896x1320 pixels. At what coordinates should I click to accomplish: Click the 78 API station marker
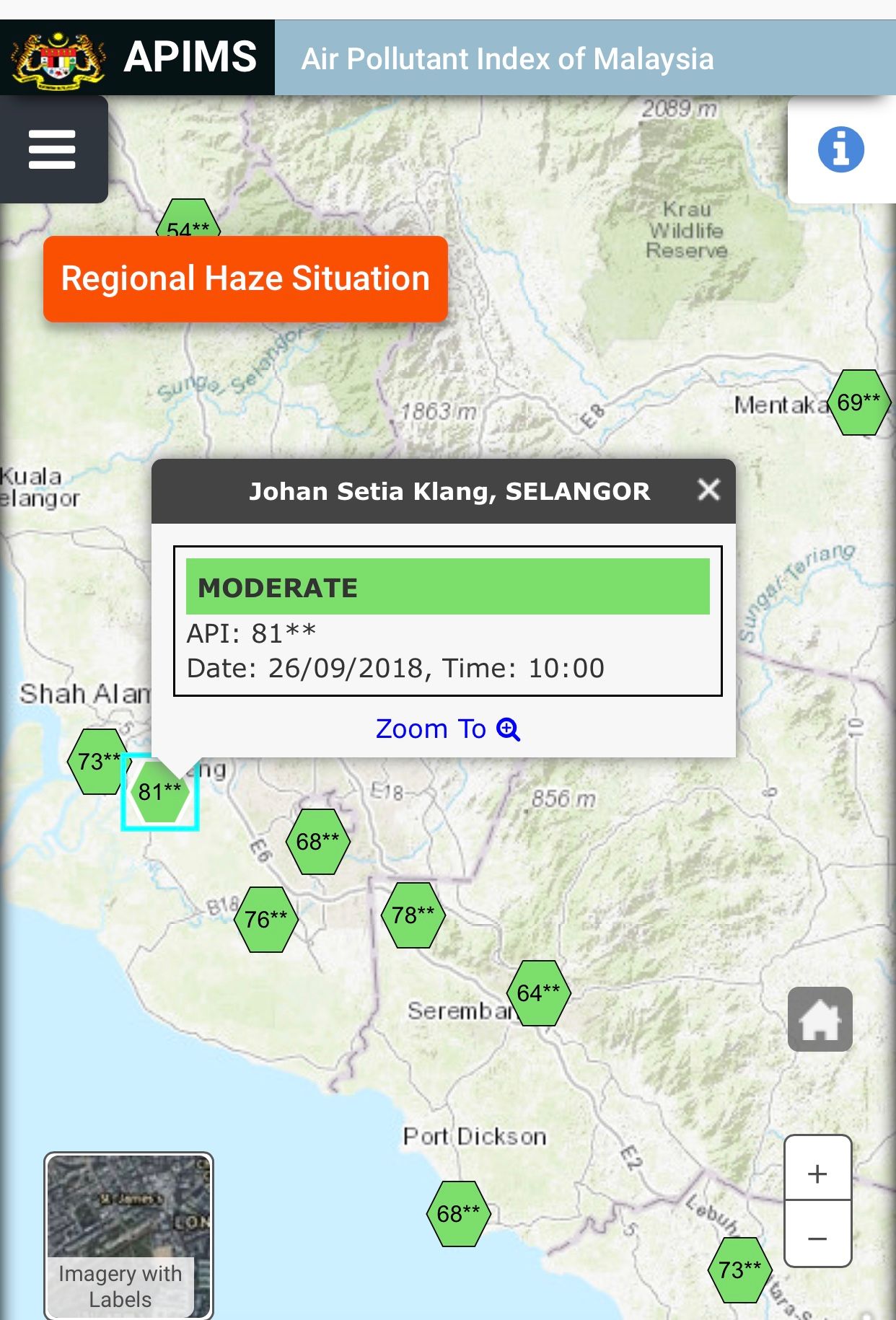point(413,913)
